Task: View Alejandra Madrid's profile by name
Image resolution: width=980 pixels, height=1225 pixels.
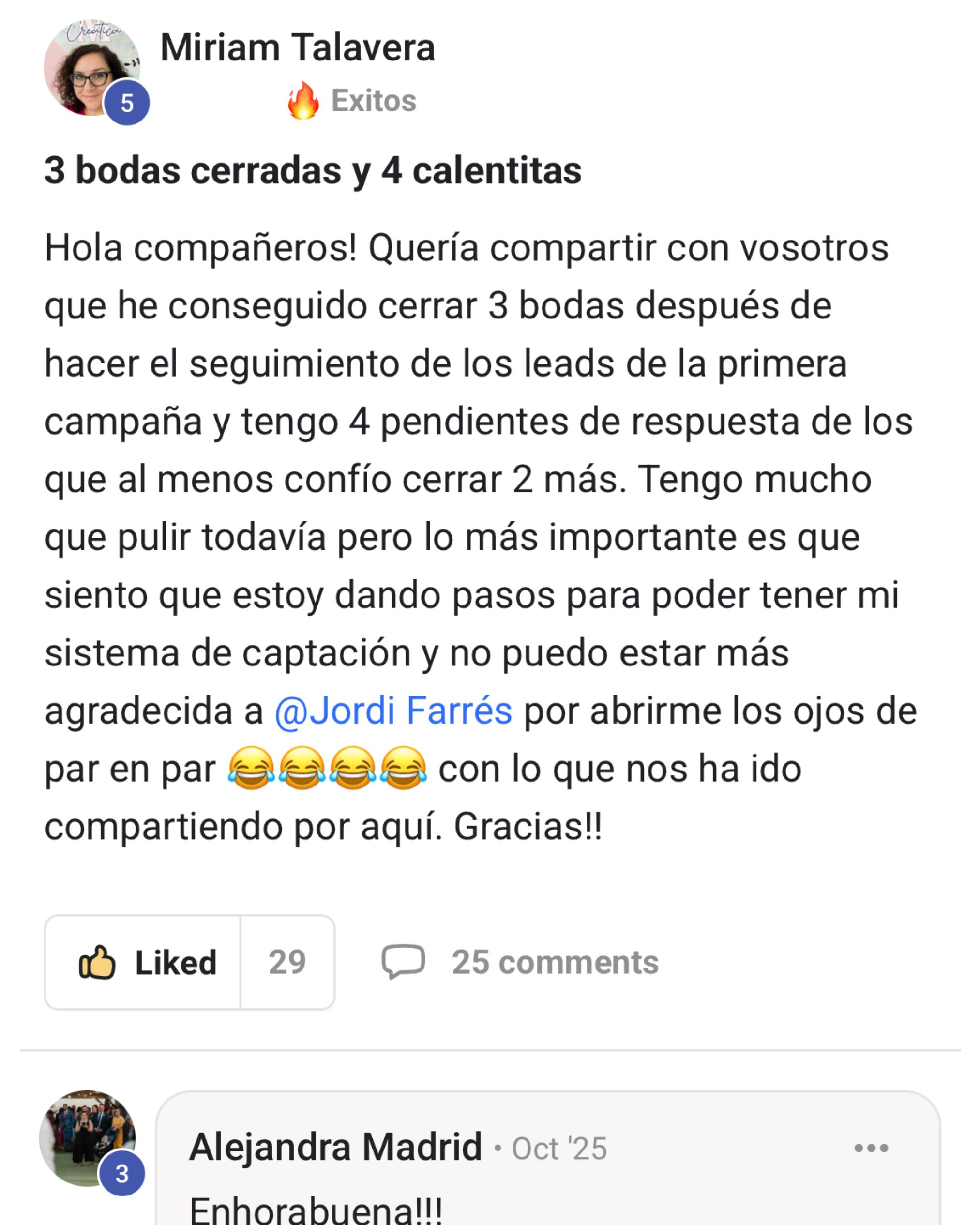Action: 335,1147
